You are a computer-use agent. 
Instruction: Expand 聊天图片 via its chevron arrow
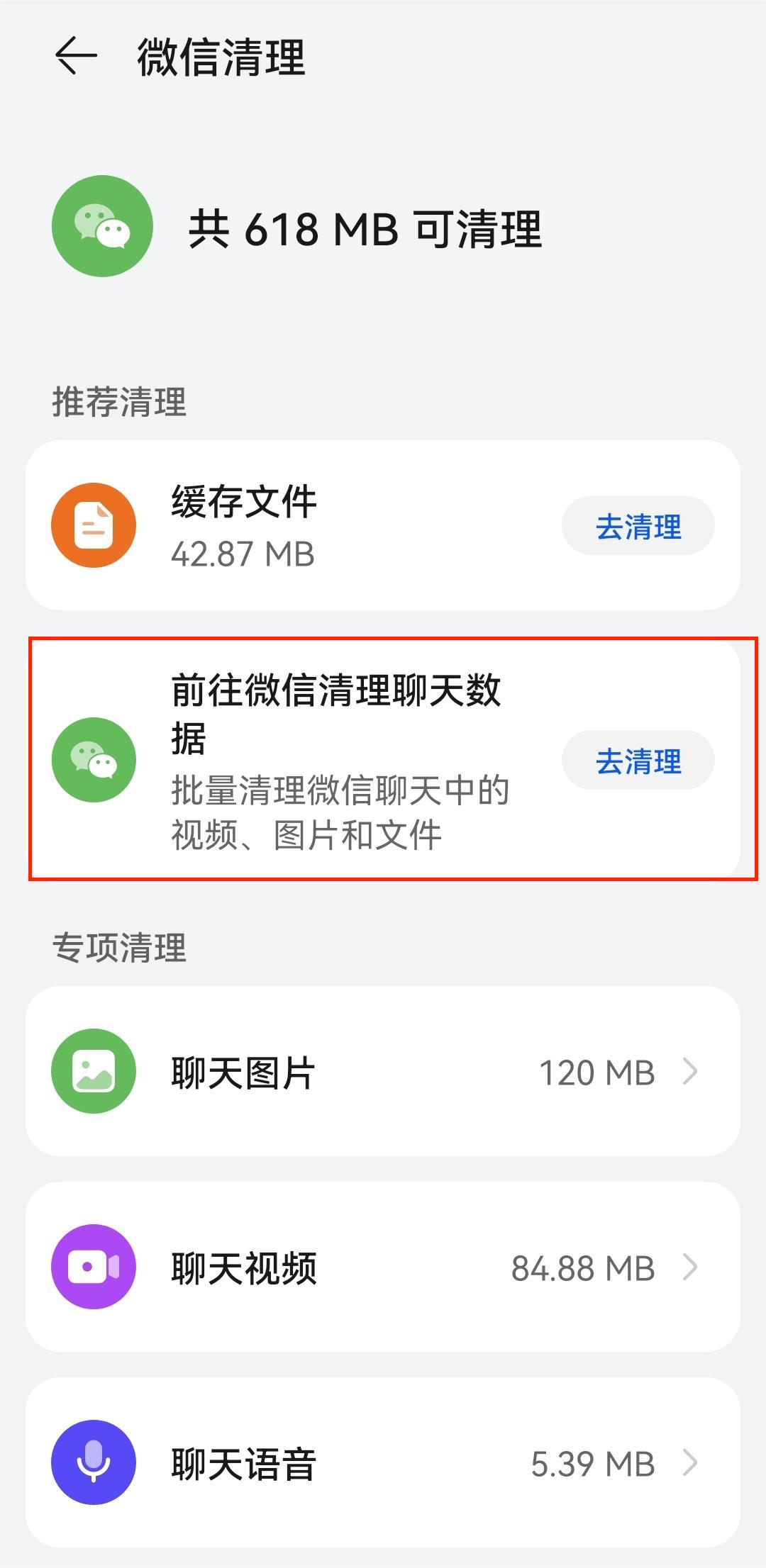(x=689, y=1072)
